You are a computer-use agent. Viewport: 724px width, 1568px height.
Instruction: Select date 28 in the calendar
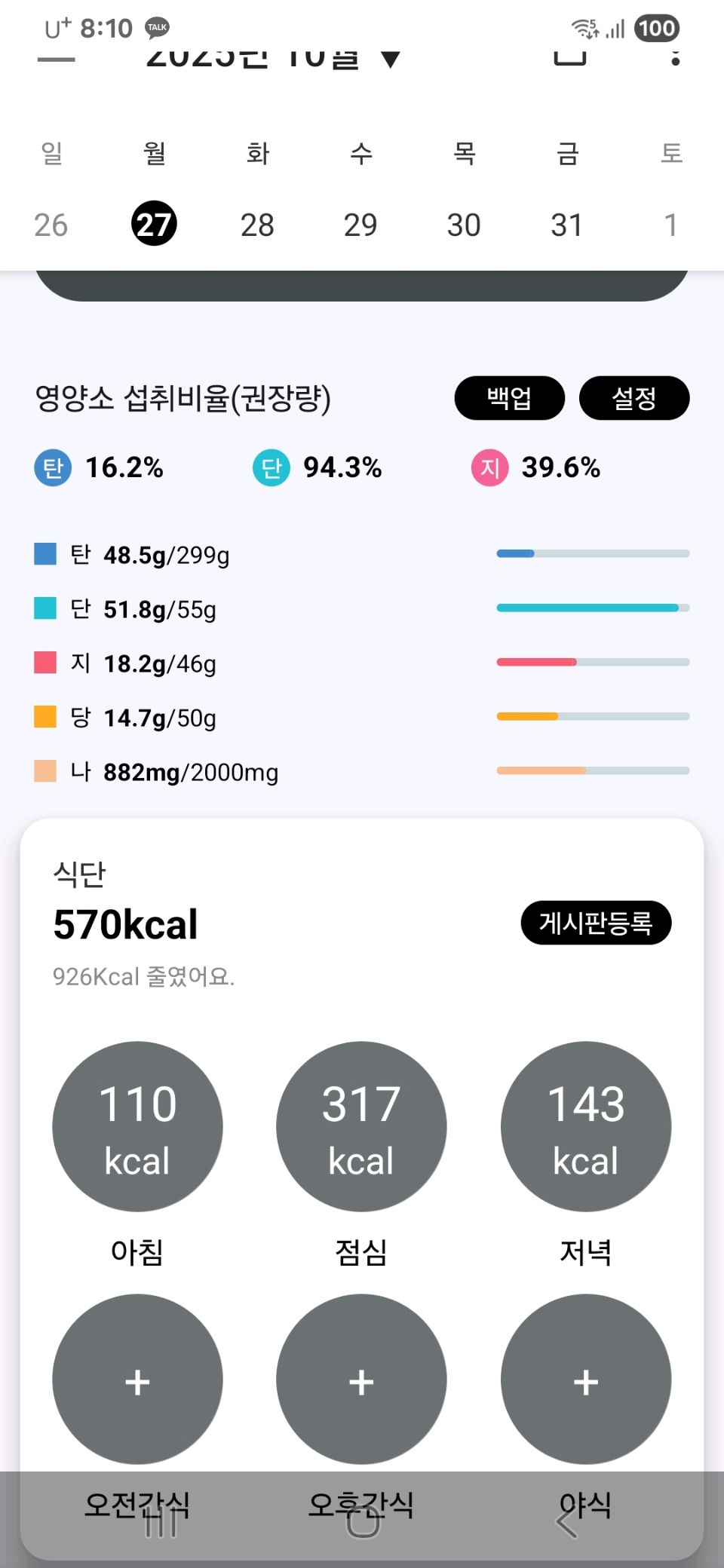click(257, 225)
